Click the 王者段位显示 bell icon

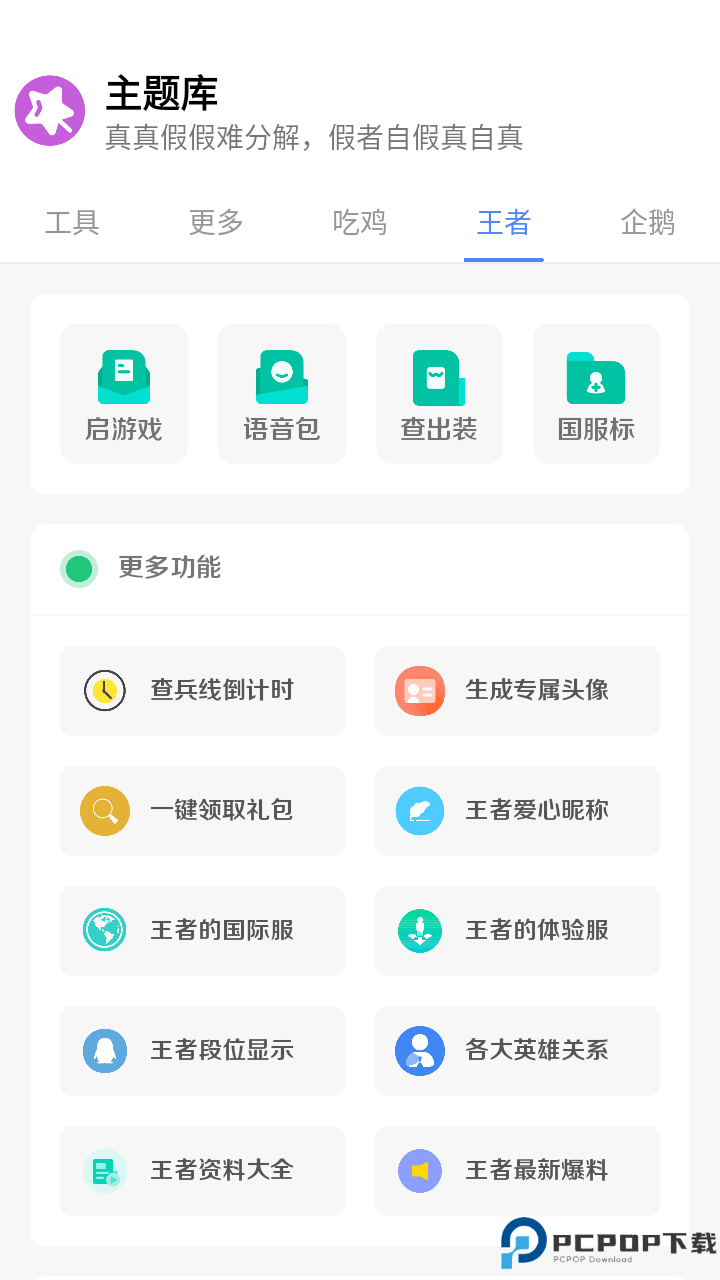tap(104, 1050)
